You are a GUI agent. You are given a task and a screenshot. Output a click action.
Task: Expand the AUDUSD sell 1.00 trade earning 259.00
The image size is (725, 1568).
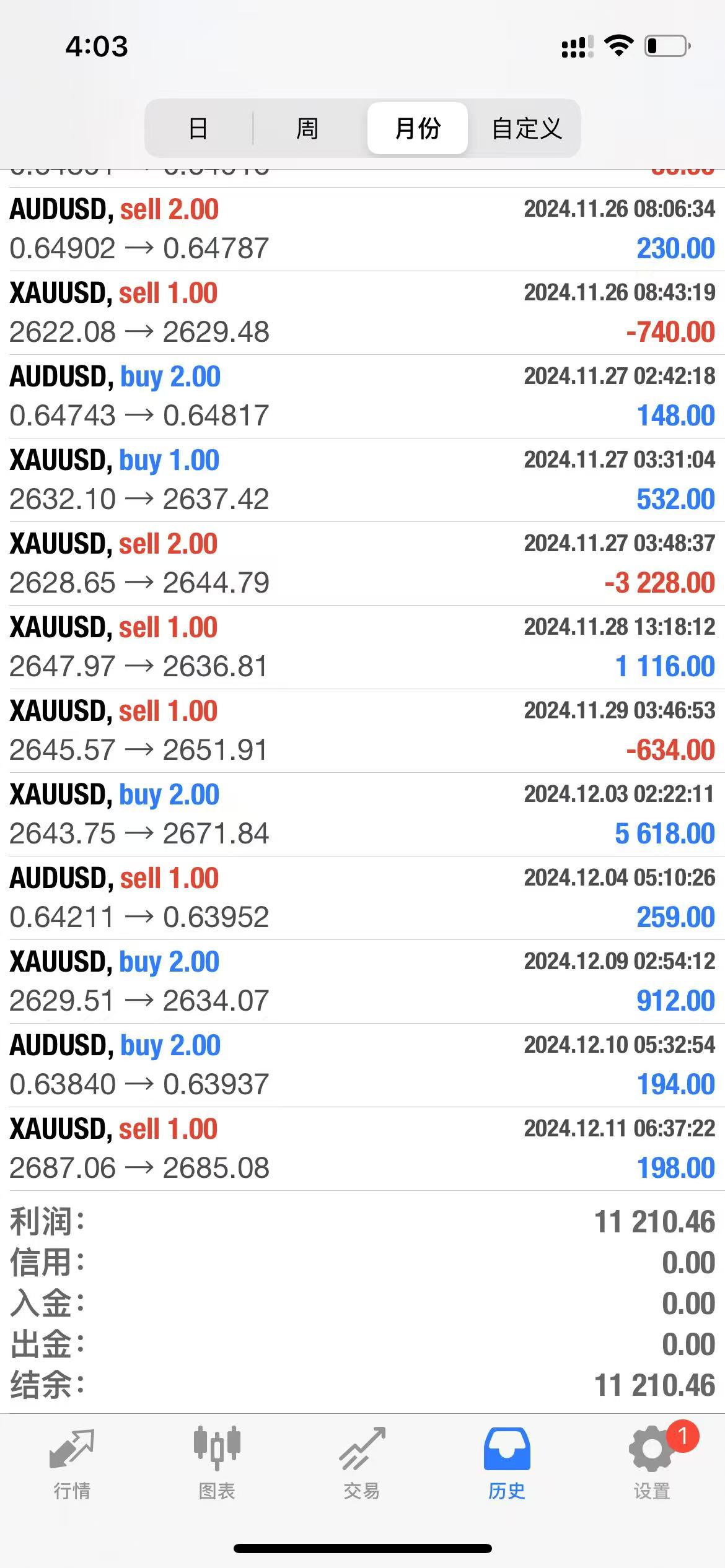click(362, 898)
